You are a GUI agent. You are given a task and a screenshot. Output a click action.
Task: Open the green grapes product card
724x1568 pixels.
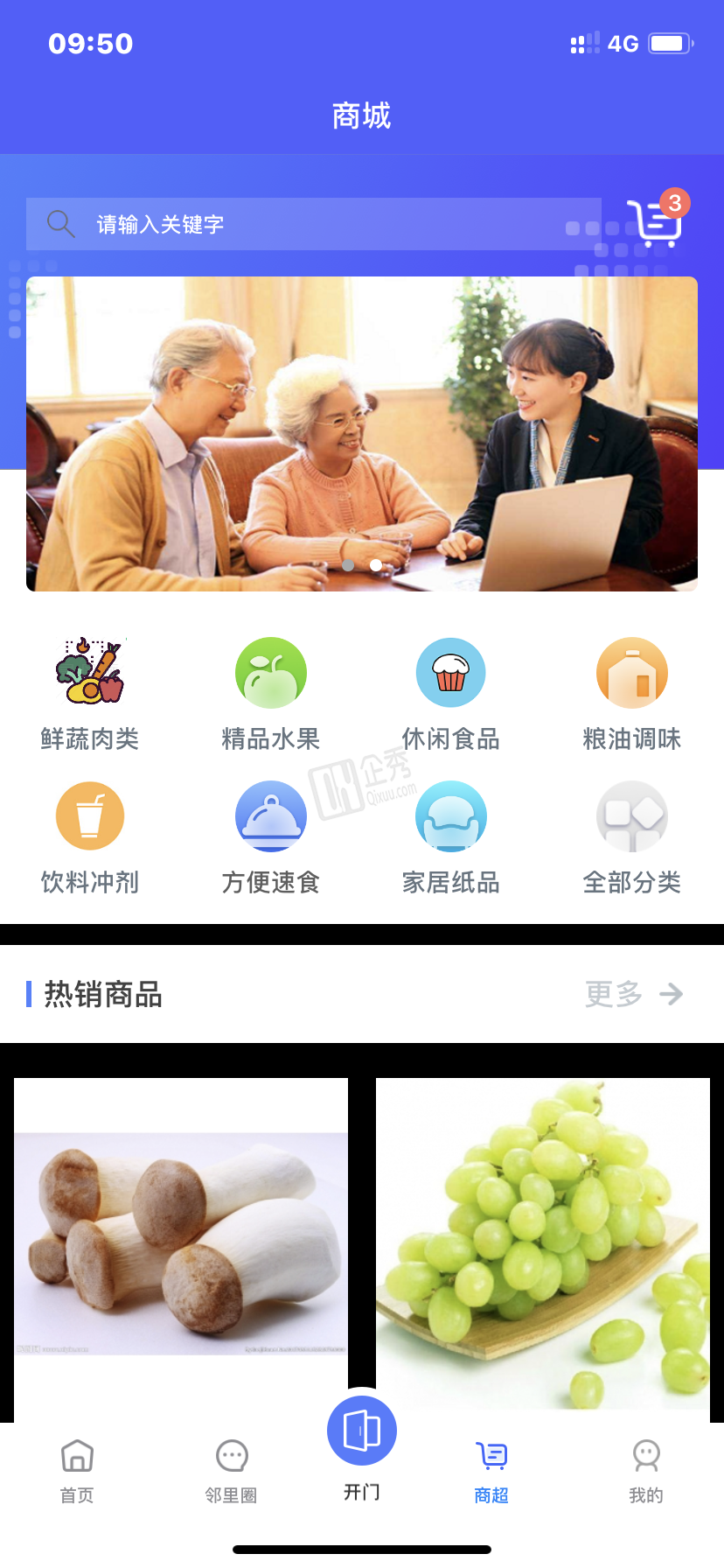pos(542,1242)
